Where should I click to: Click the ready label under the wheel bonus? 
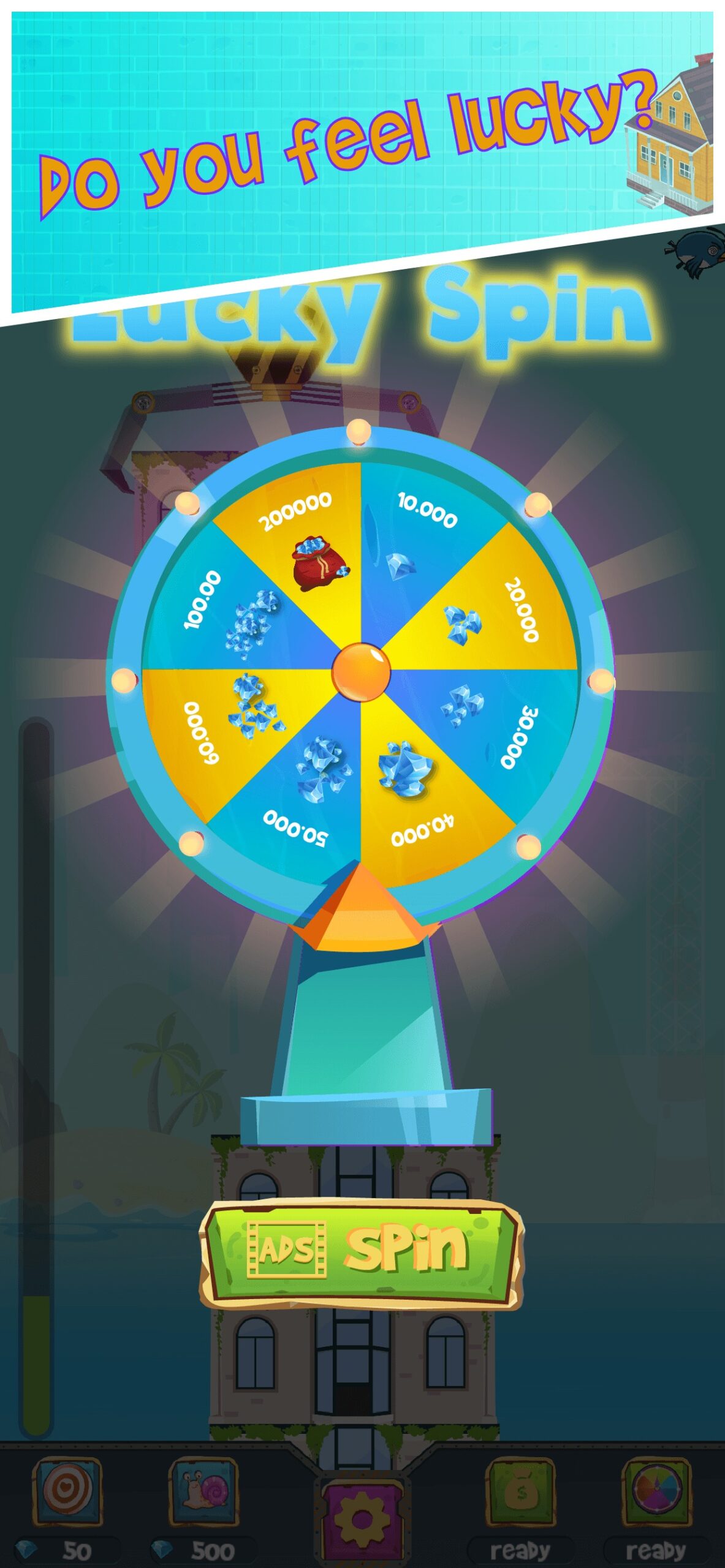pyautogui.click(x=656, y=1551)
